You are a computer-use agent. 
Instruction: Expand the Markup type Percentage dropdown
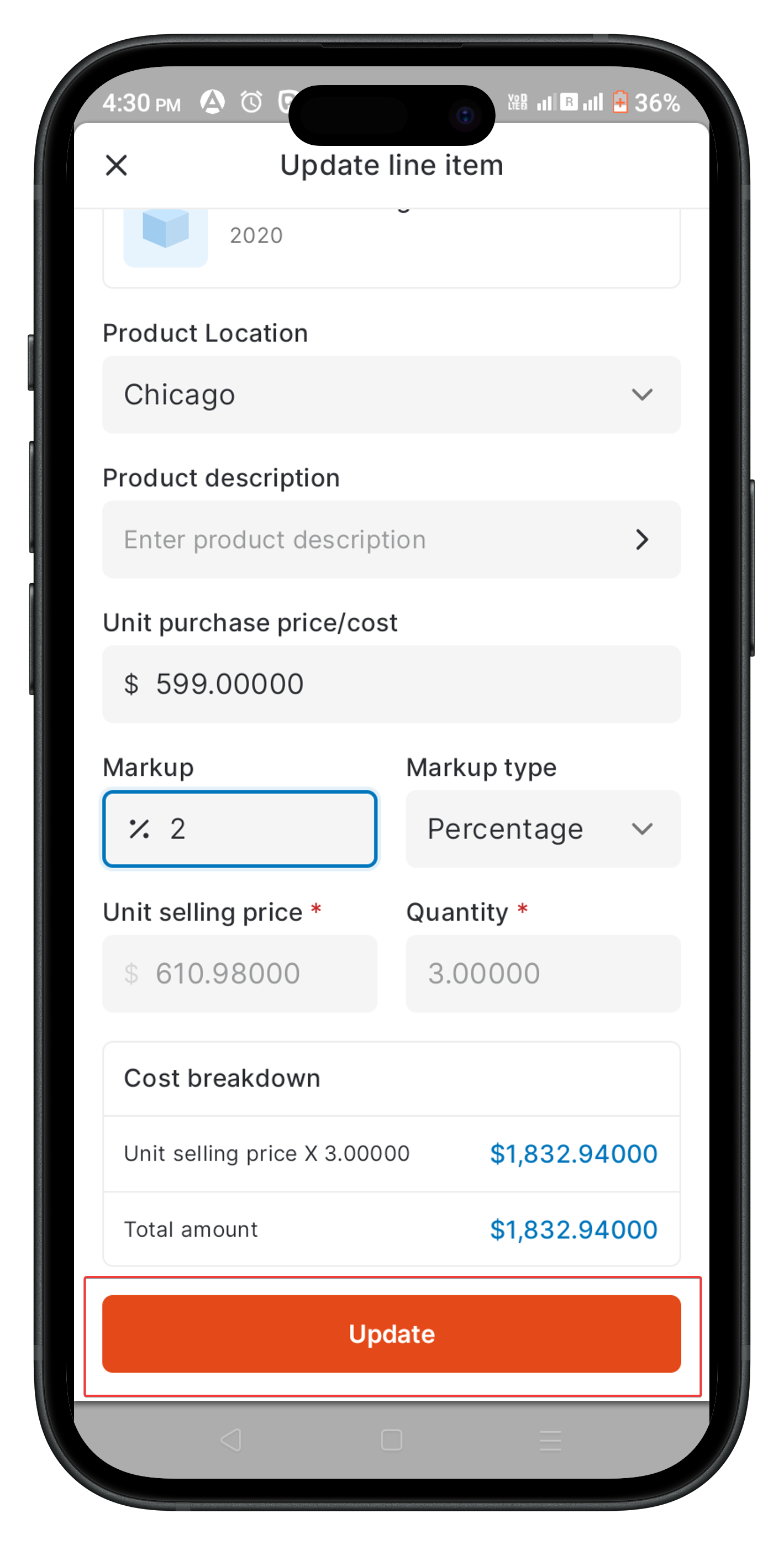[x=542, y=828]
